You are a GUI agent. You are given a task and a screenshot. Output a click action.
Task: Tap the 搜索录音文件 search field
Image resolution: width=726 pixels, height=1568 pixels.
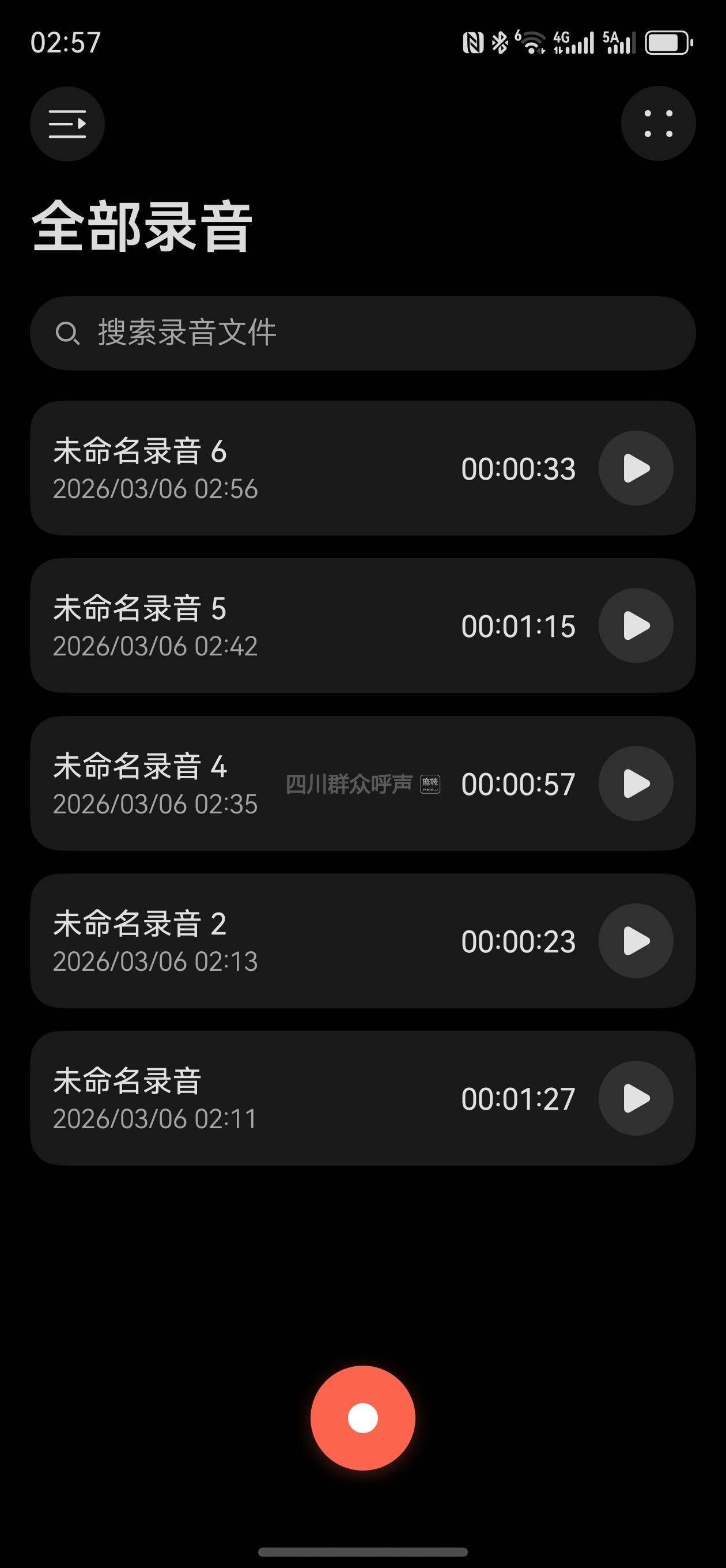coord(362,333)
